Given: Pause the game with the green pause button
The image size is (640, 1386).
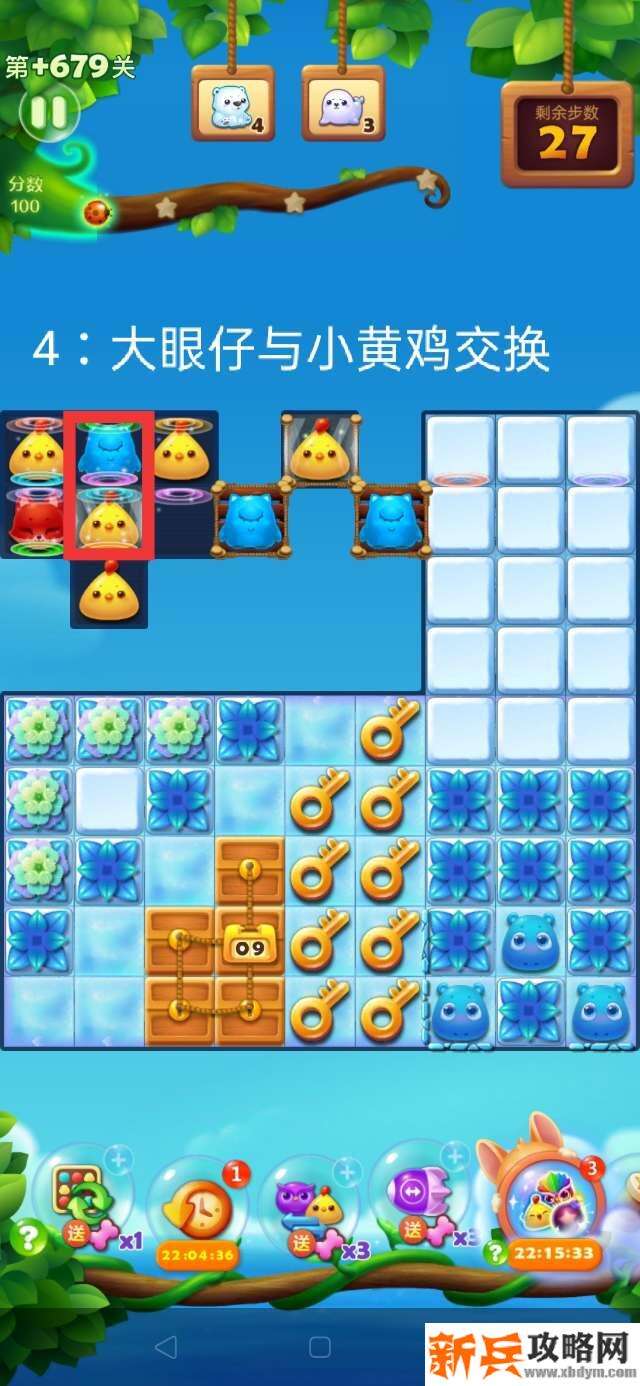Looking at the screenshot, I should click(48, 111).
